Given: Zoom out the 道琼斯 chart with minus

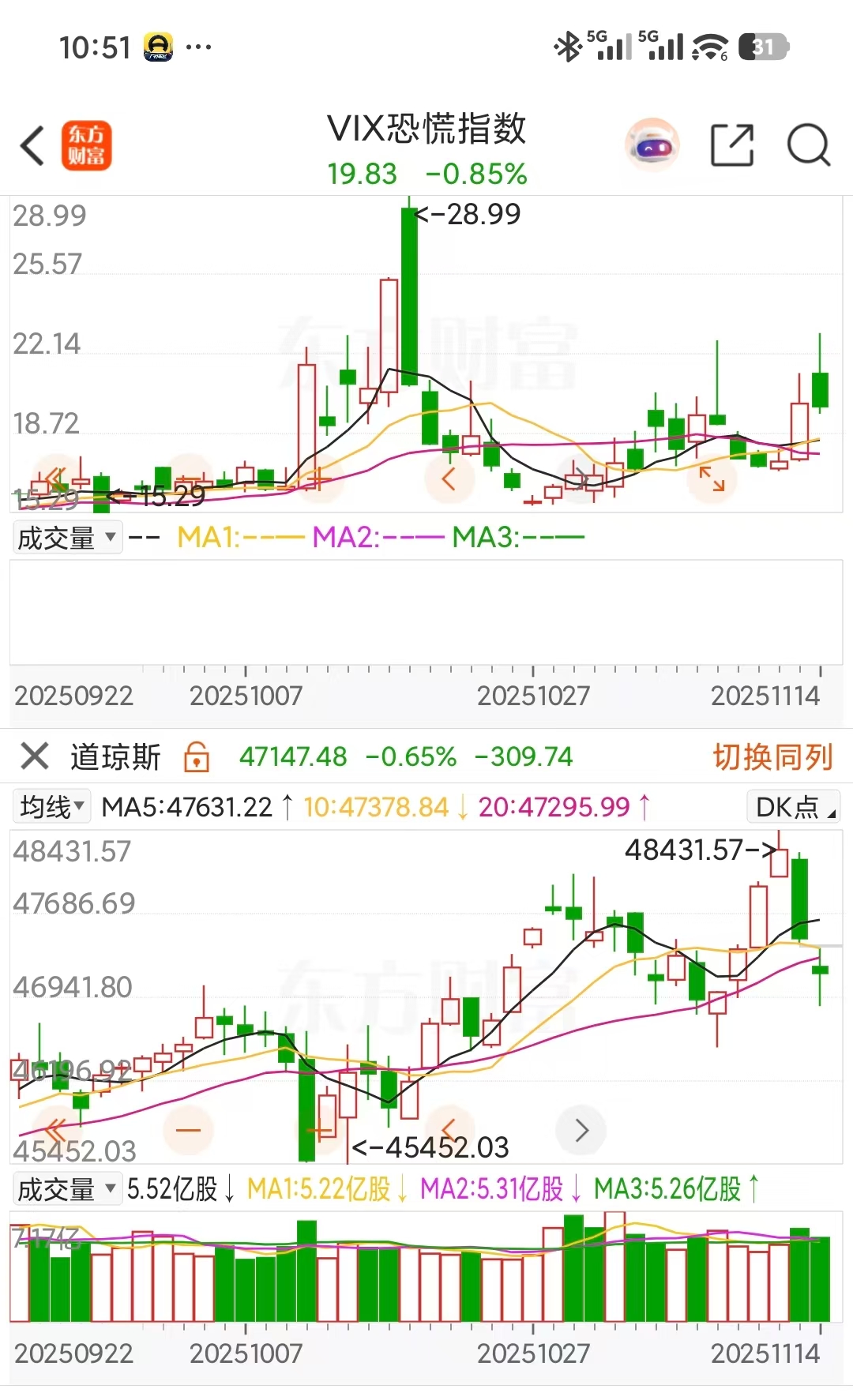Looking at the screenshot, I should click(188, 1130).
